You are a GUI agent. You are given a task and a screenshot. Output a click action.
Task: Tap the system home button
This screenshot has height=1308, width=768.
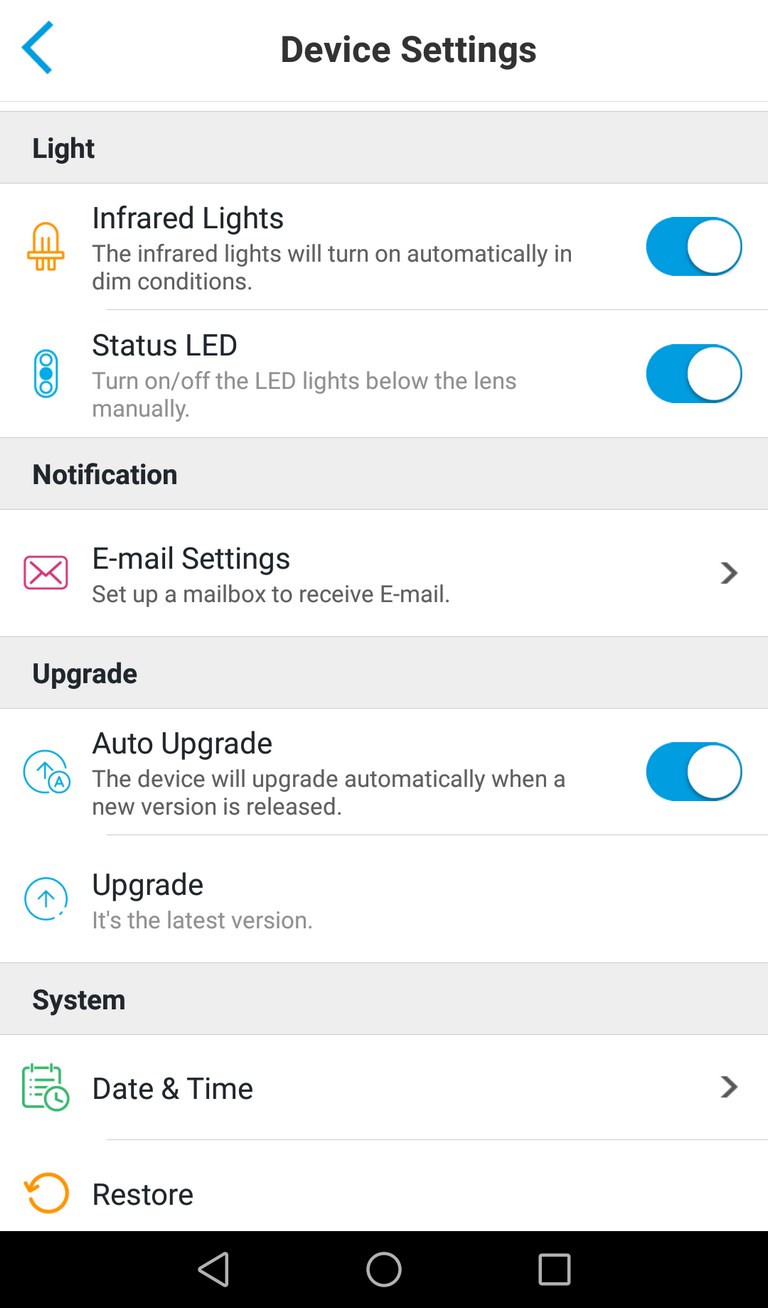[384, 1269]
